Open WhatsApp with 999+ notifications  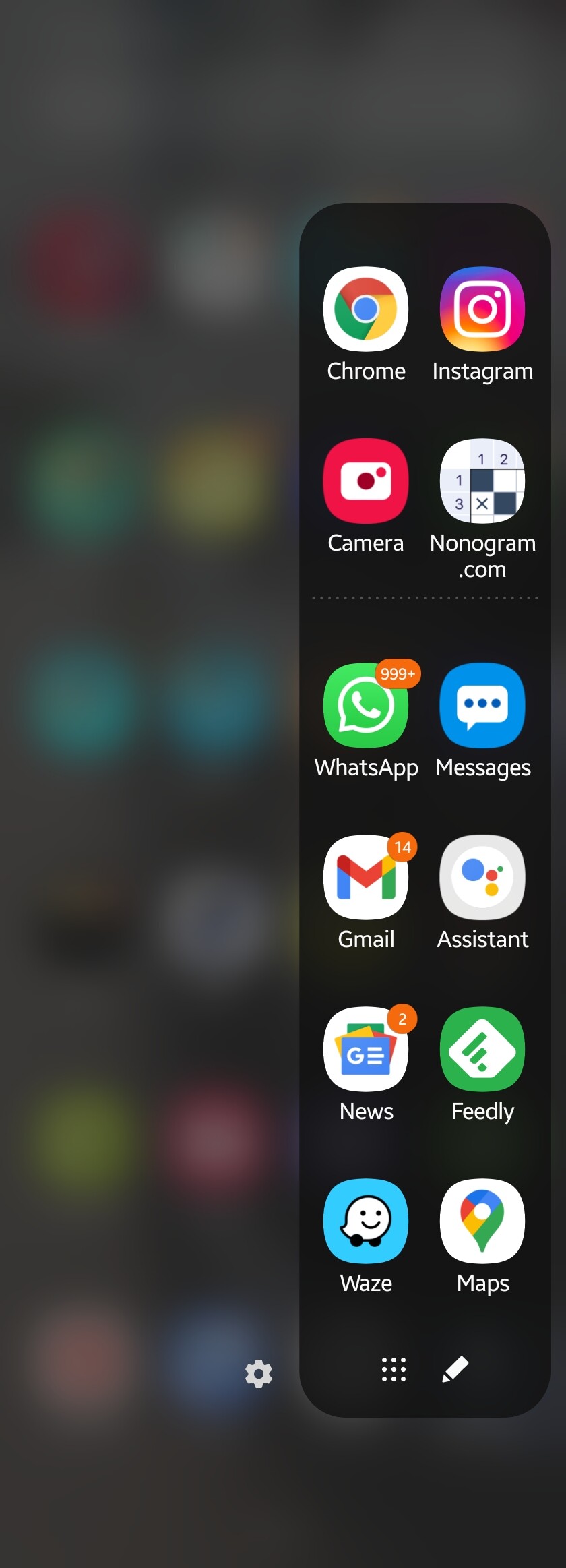pos(366,706)
